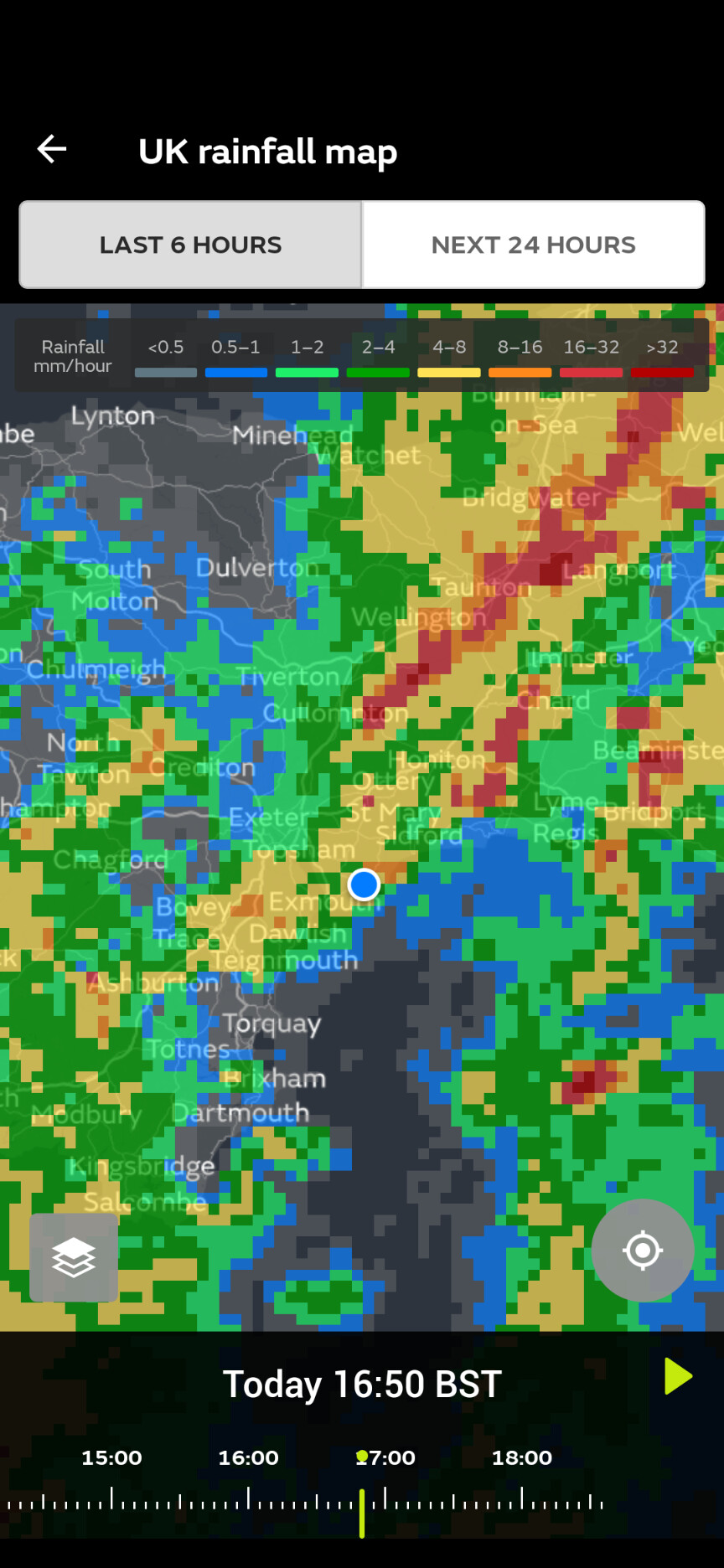This screenshot has width=724, height=1568.
Task: Switch to Next 24 Hours tab
Action: coord(534,245)
